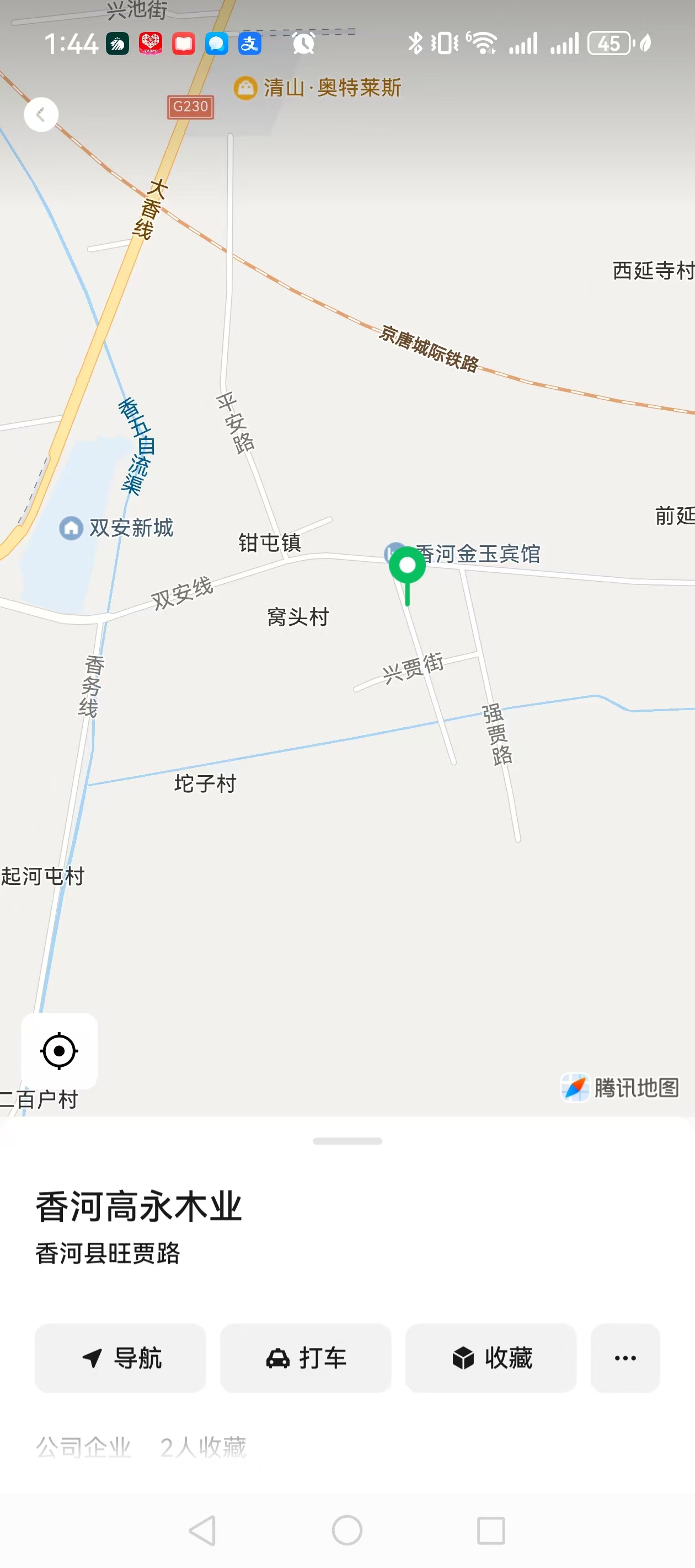
Task: Select 双安新城 residential marker on map
Action: (71, 528)
